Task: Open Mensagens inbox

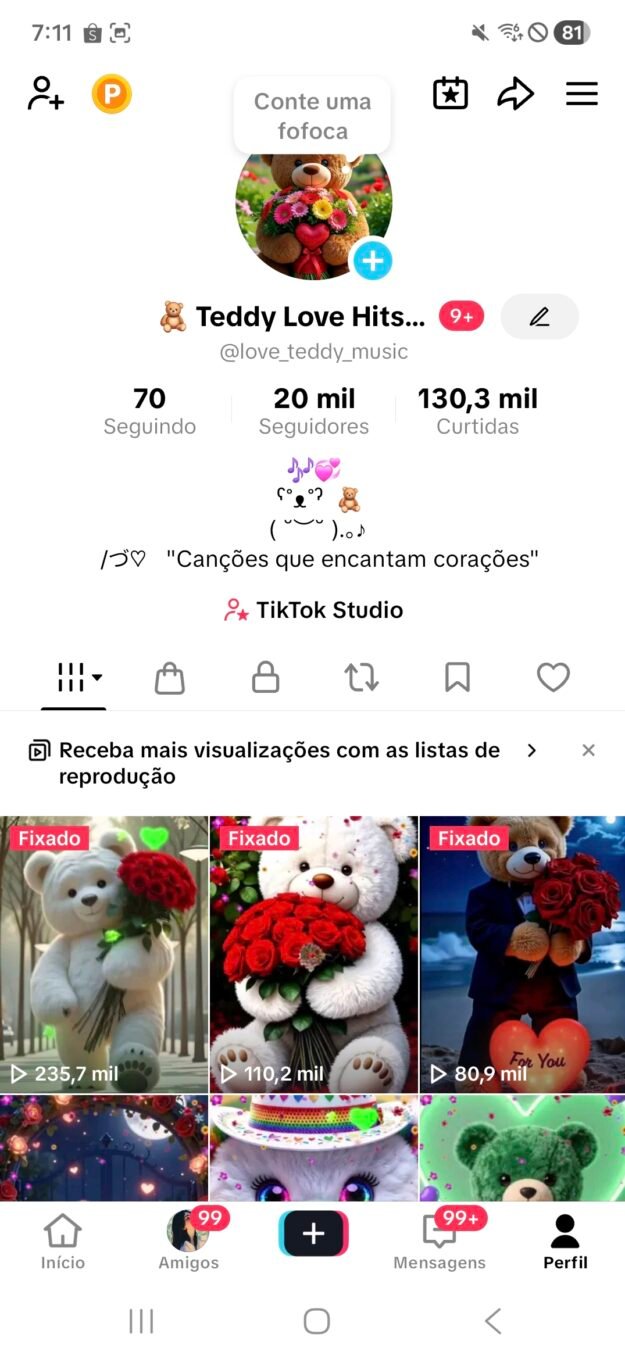Action: tap(439, 1242)
